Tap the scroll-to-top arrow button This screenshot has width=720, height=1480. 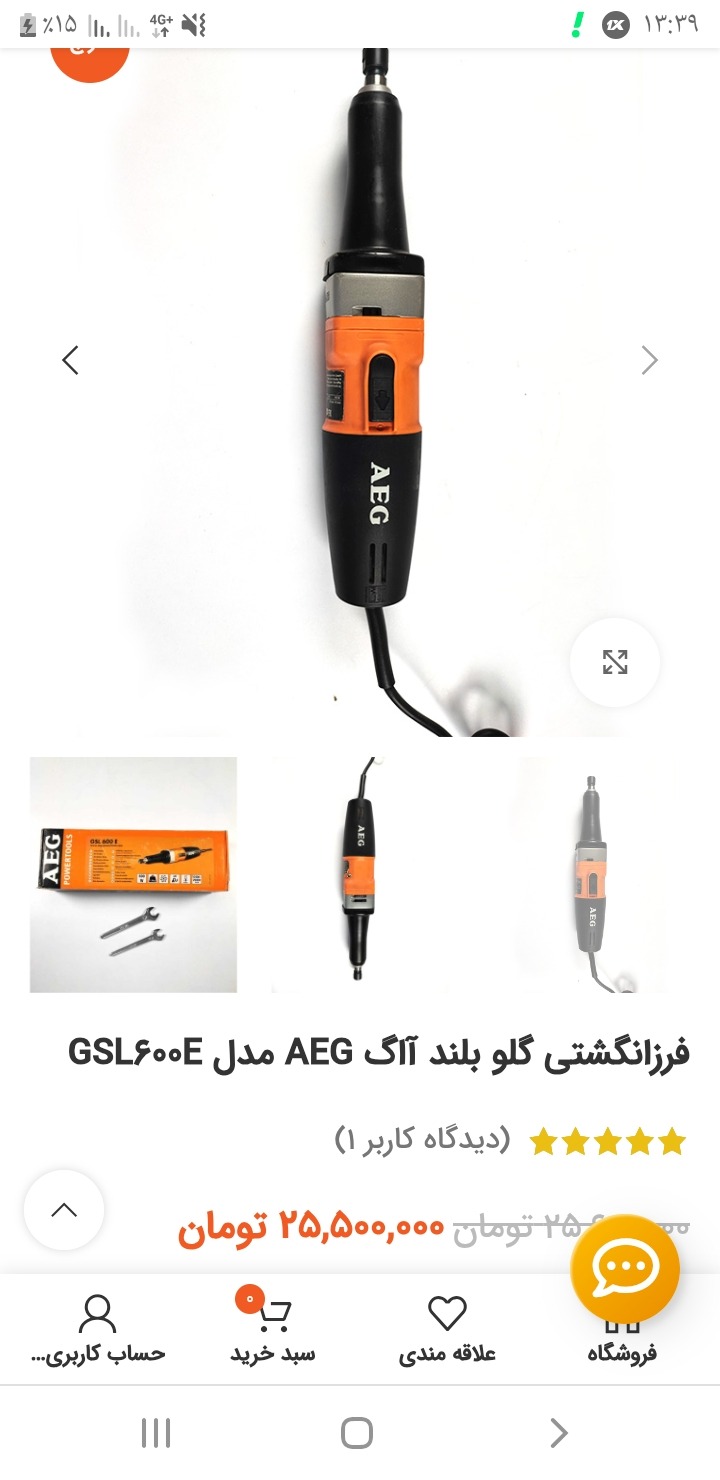pos(64,1210)
